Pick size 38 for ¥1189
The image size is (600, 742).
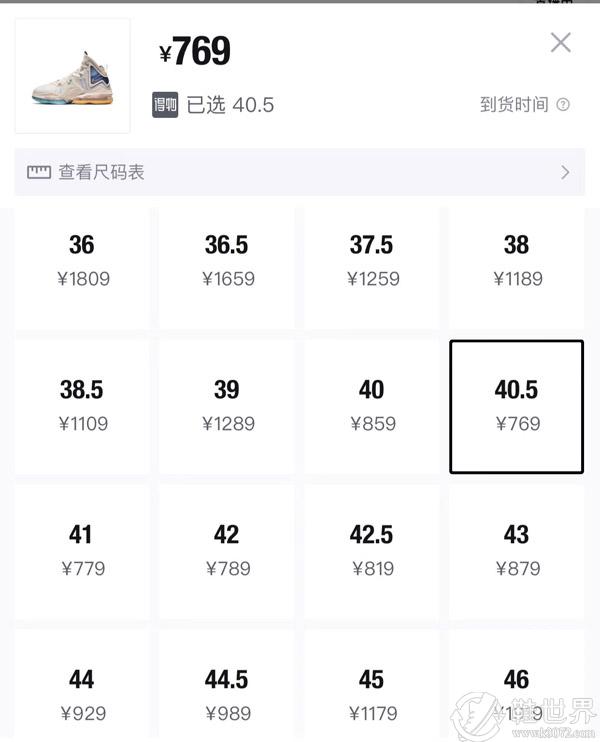point(516,262)
